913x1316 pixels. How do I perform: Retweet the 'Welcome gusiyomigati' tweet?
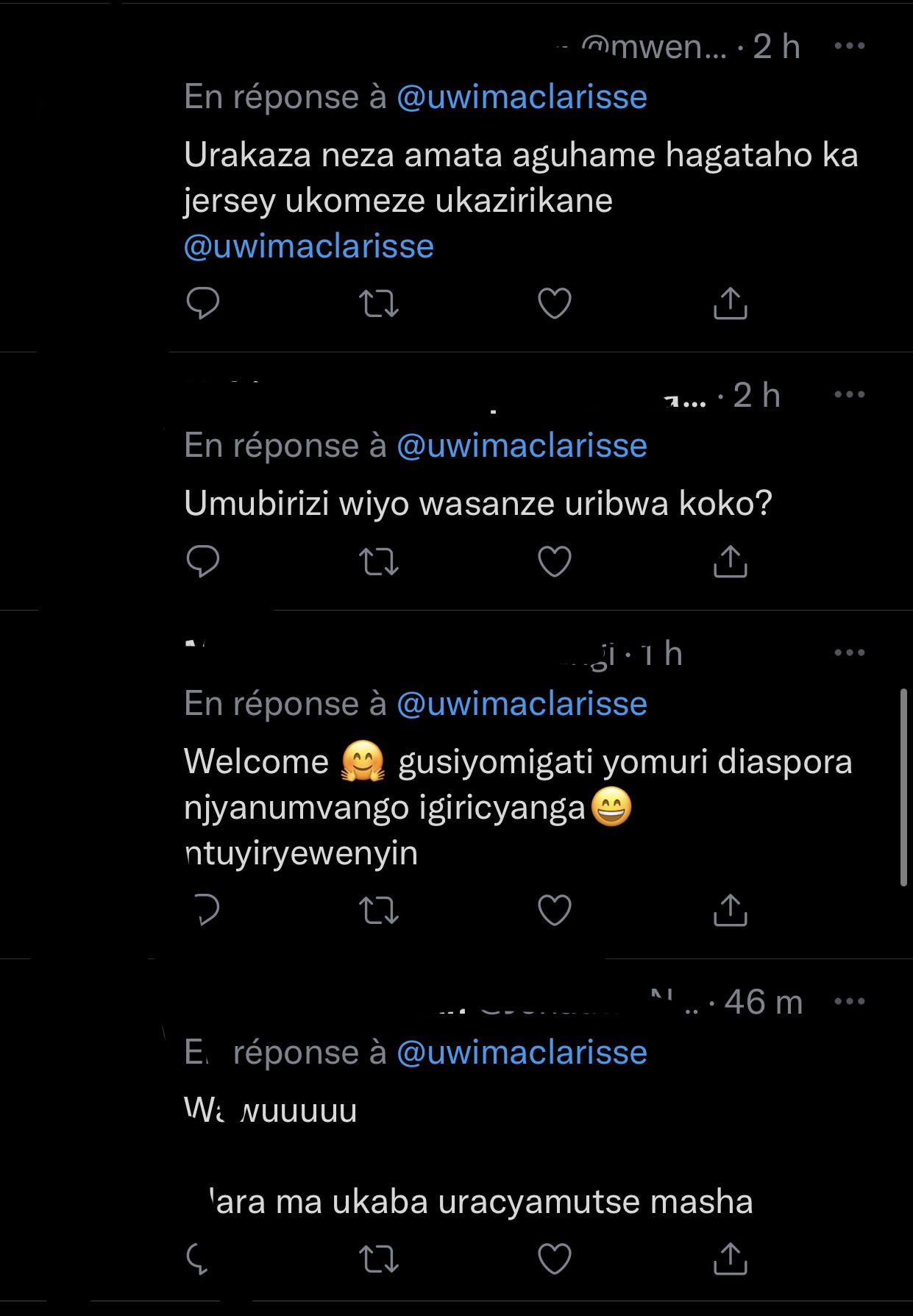click(x=379, y=911)
